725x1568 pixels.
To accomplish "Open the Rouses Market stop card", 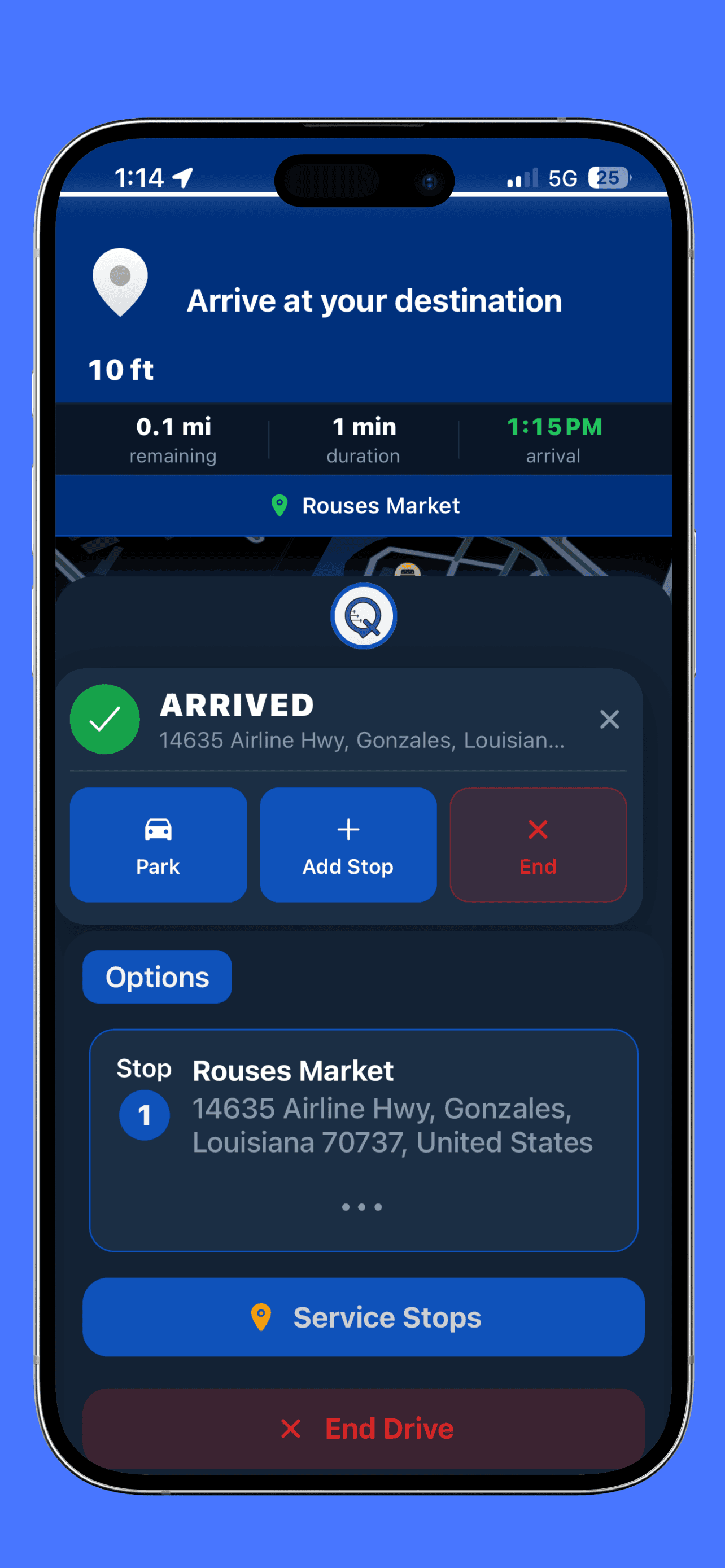I will coord(363,1108).
